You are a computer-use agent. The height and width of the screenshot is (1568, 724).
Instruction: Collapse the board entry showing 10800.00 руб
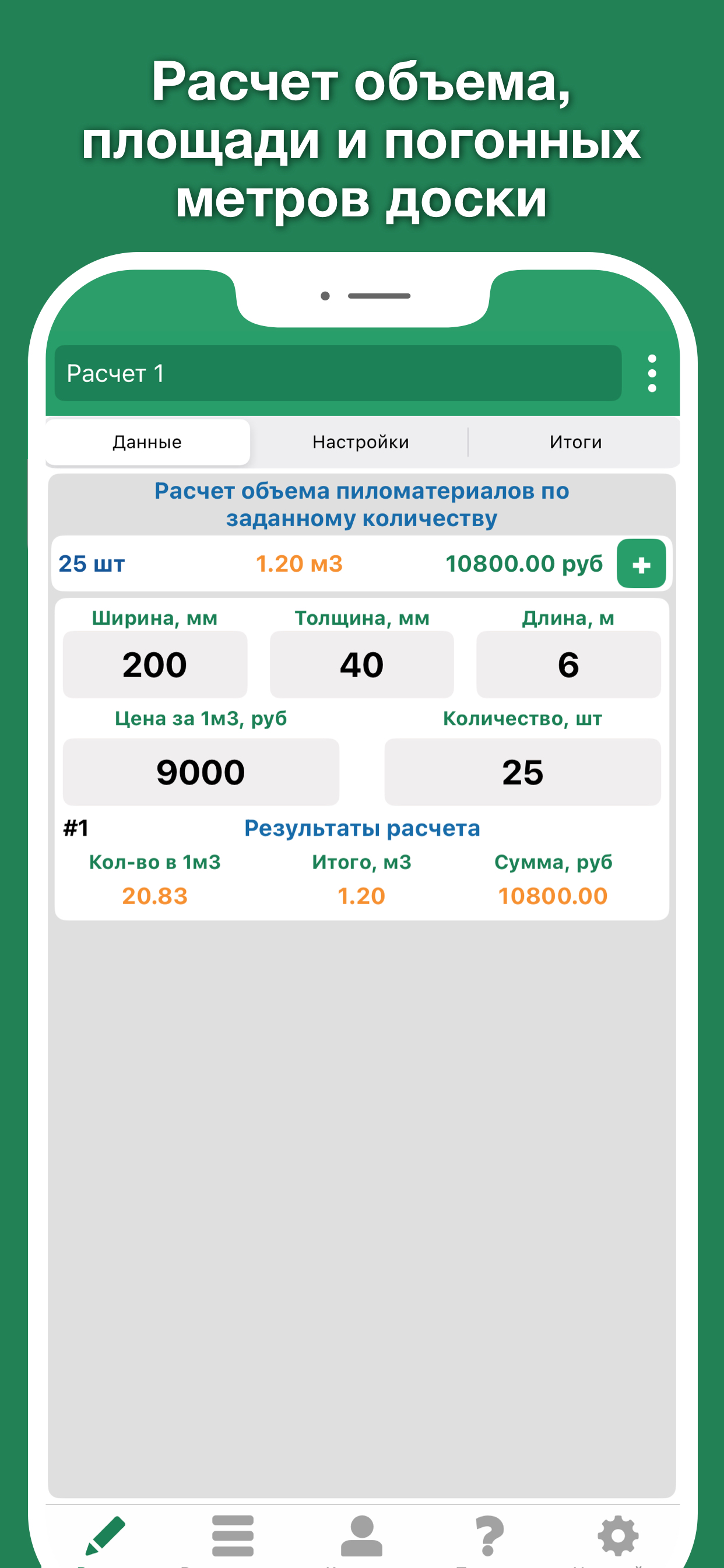[525, 565]
